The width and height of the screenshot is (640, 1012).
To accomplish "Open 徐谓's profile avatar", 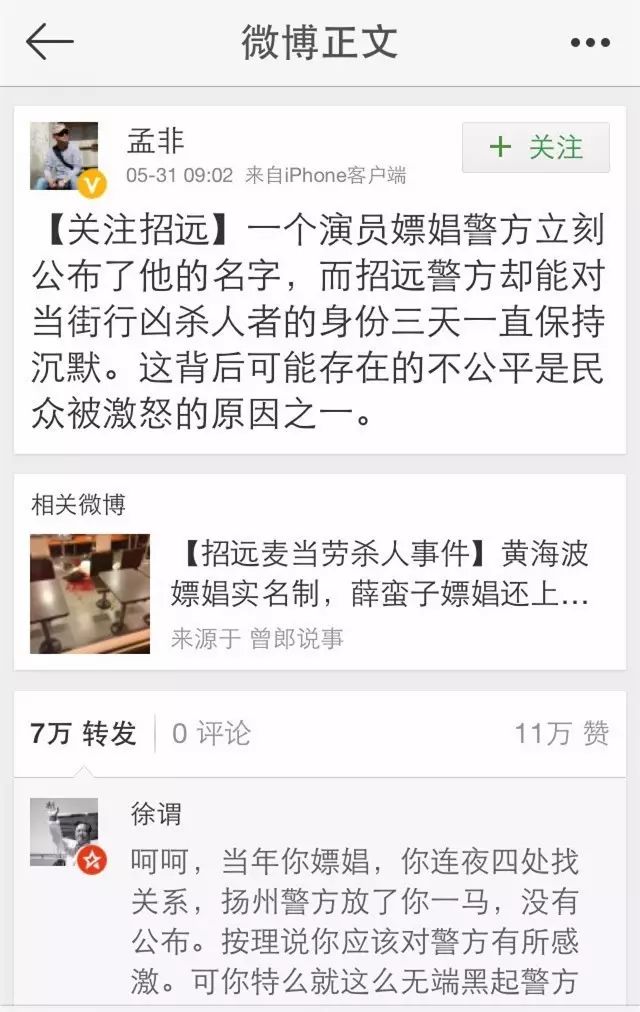I will coord(64,832).
